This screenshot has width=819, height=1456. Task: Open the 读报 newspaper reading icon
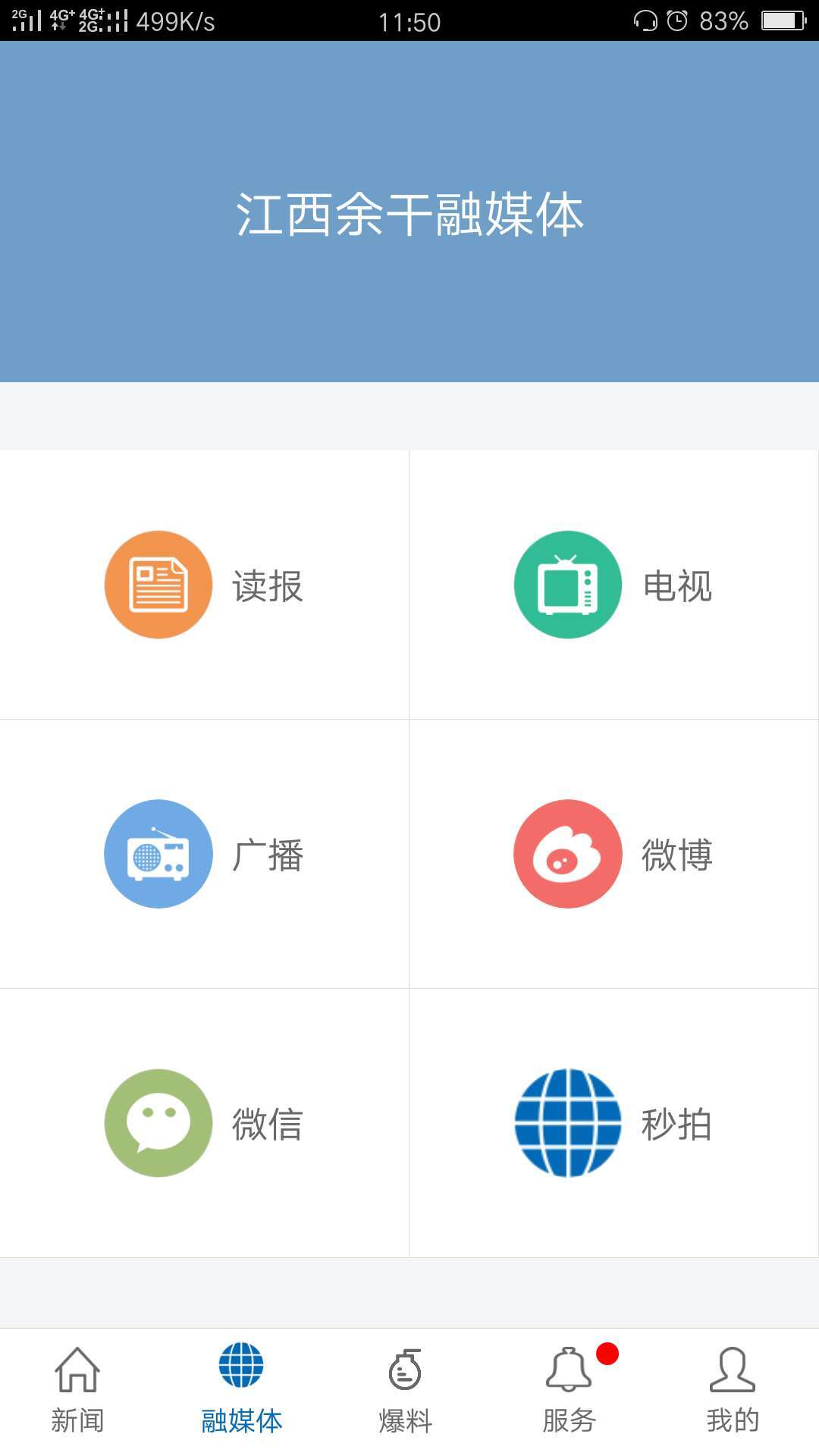(x=157, y=584)
